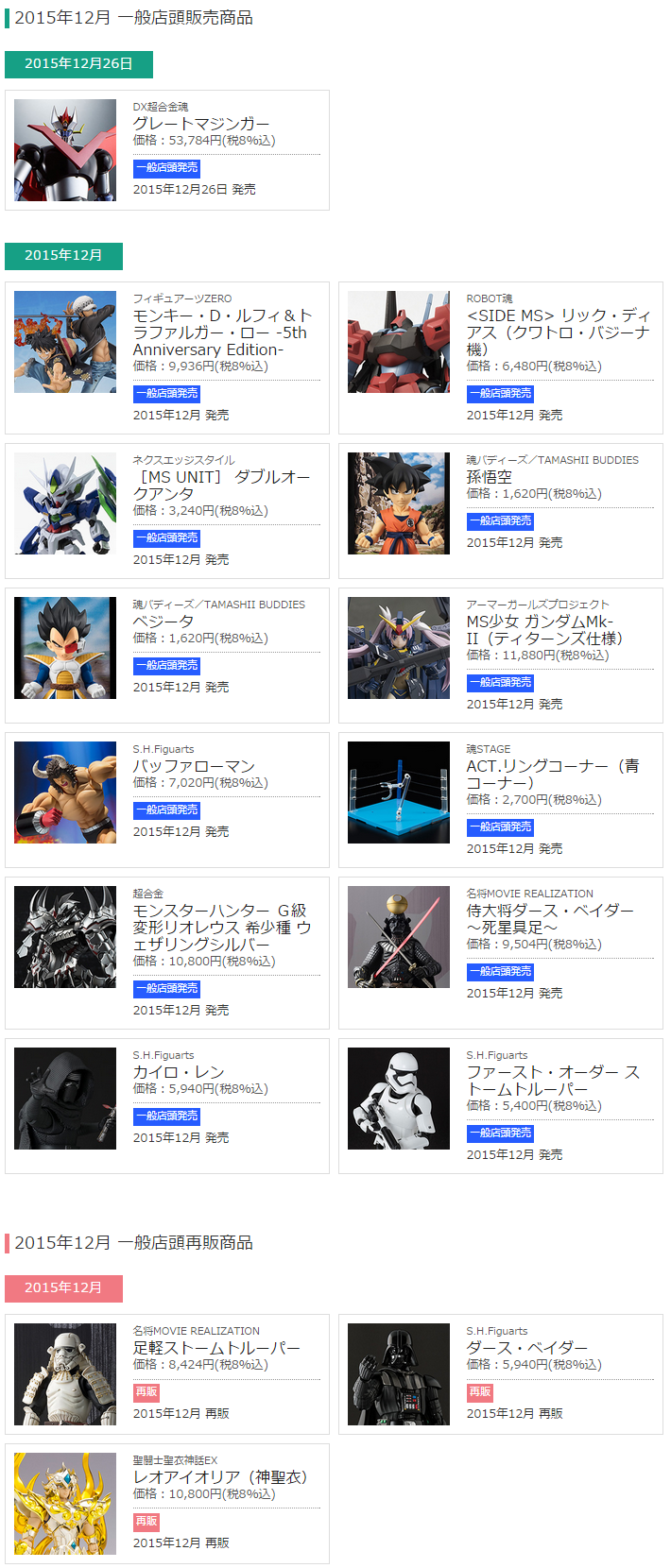Open the モンスターハンター リオレウス card

[x=166, y=952]
